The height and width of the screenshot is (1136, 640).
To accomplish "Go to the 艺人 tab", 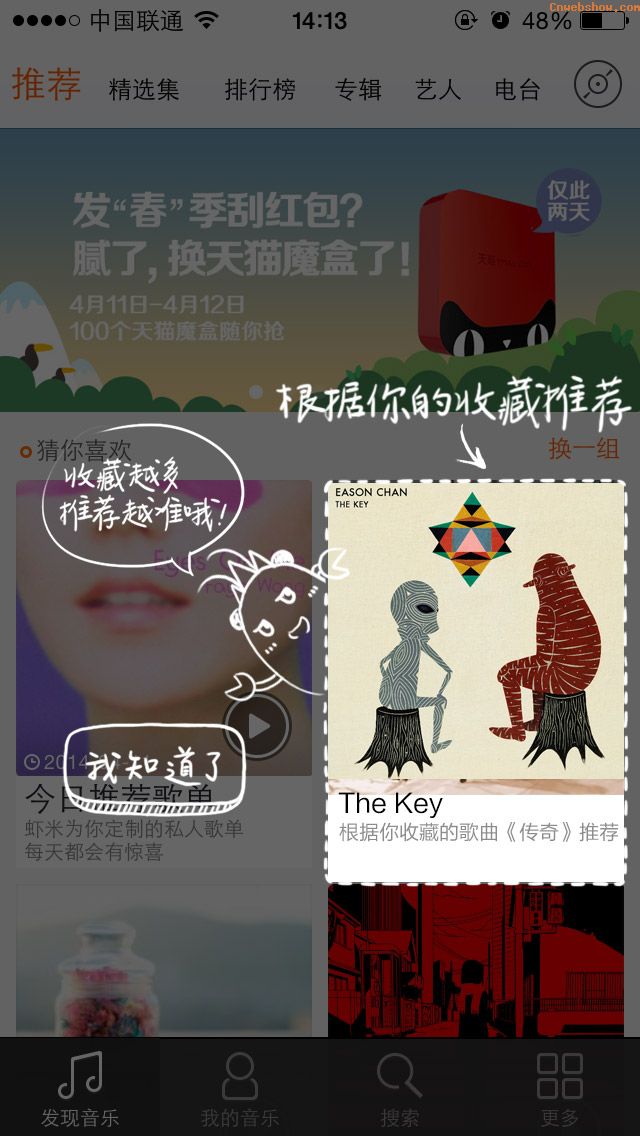I will point(438,90).
